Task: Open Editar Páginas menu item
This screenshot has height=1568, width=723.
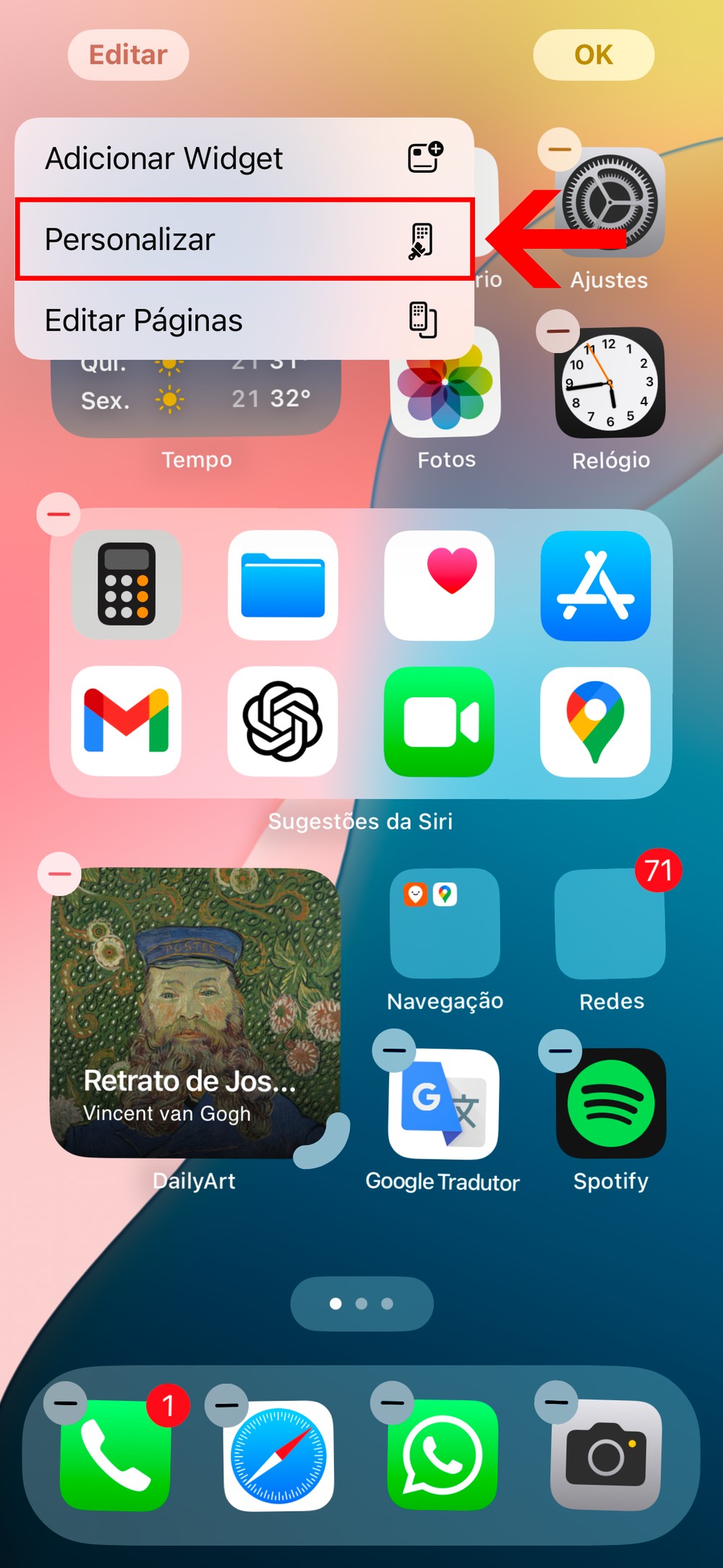Action: [x=244, y=320]
